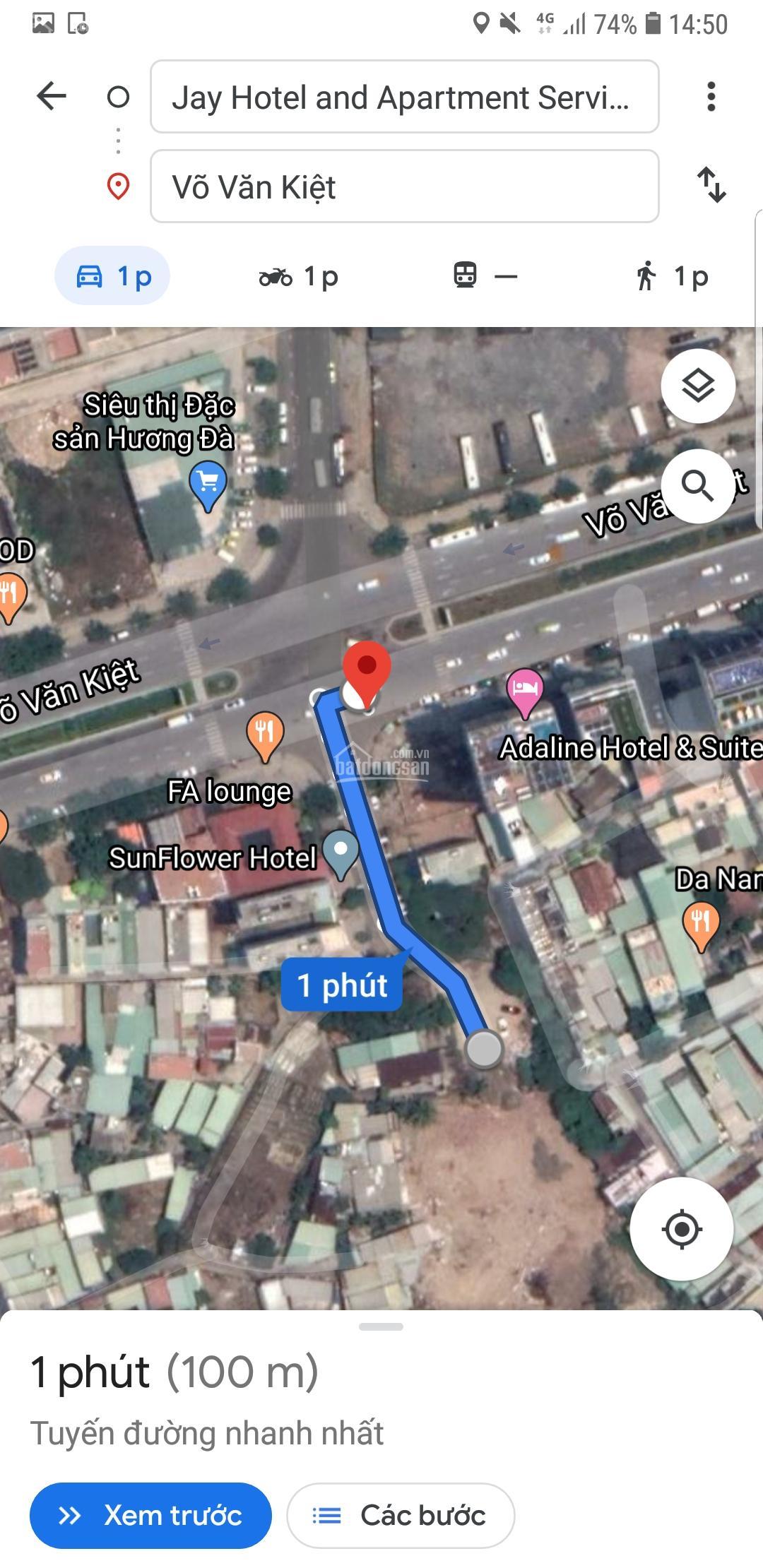763x1568 pixels.
Task: Tap the Xem trước preview button
Action: pyautogui.click(x=150, y=1516)
